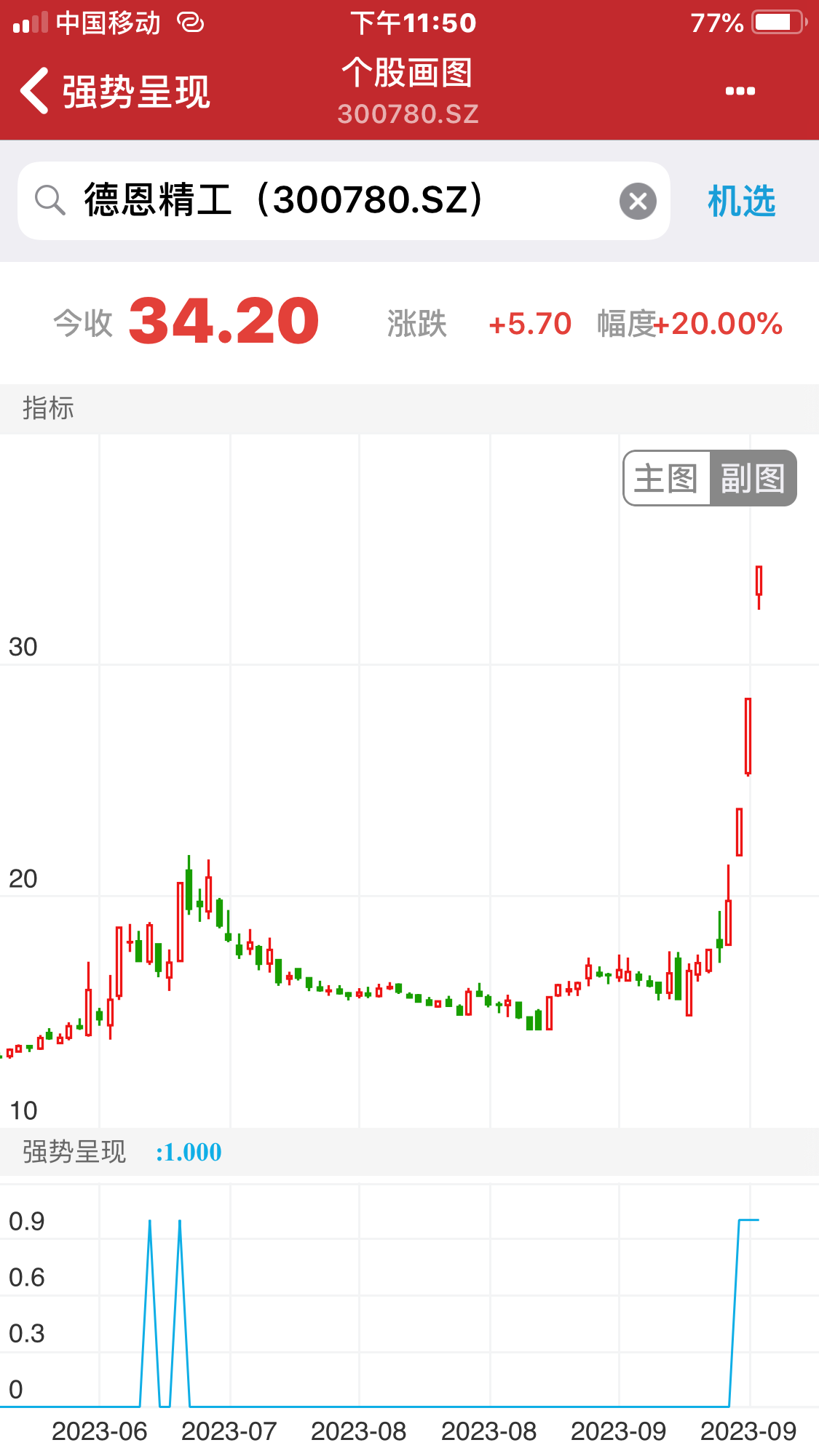
Task: Tap the stock search field 德恩精工
Action: [x=344, y=201]
